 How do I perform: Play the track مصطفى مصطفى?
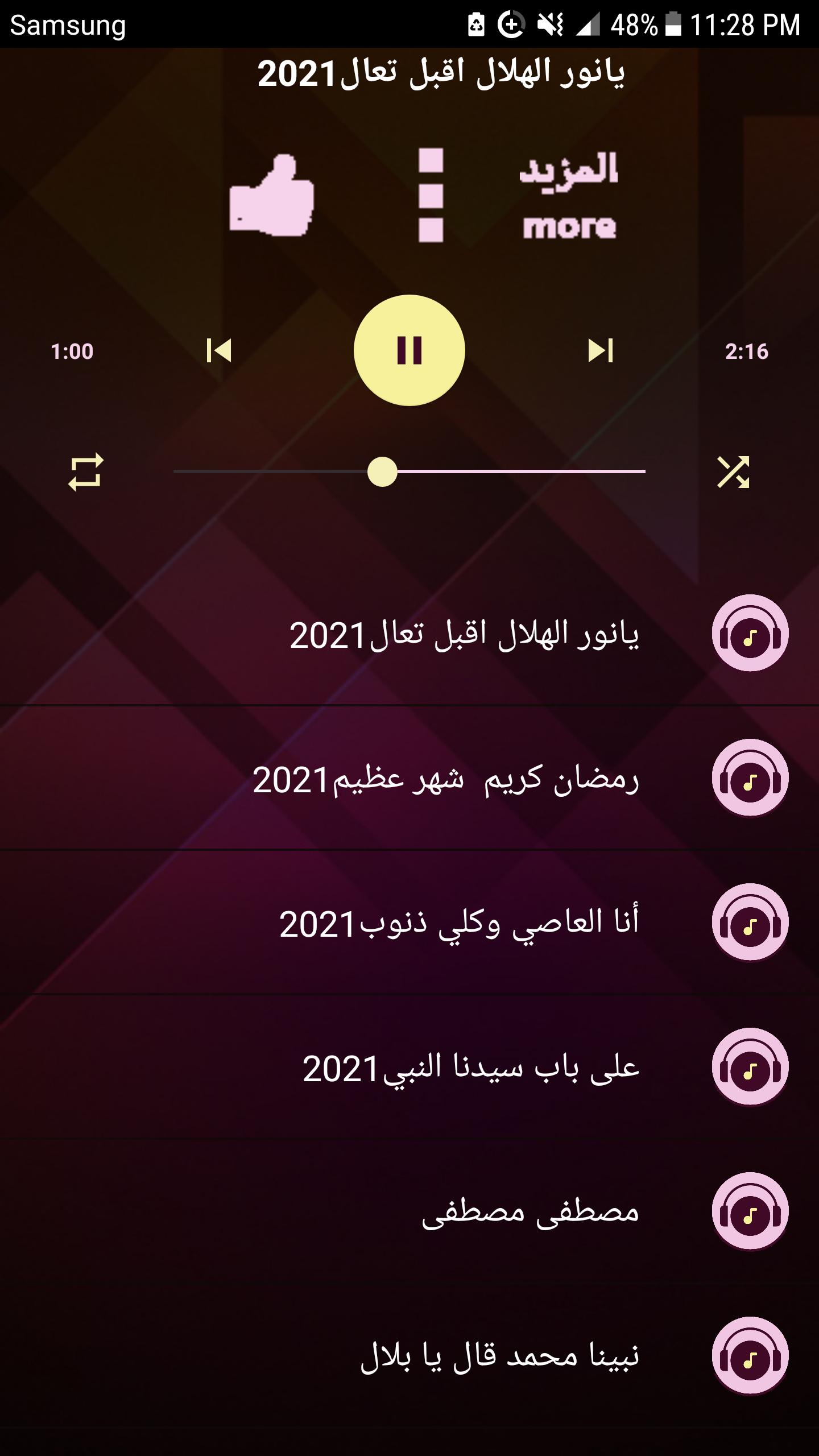coord(530,1212)
